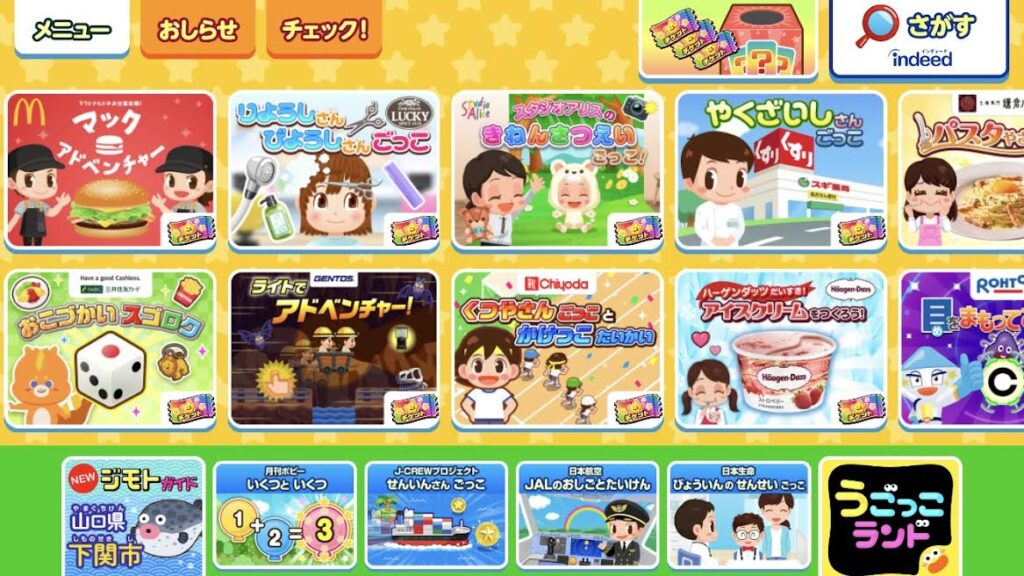The width and height of the screenshot is (1024, 576).
Task: Play ライトでアドベンチャー! game
Action: coord(334,348)
